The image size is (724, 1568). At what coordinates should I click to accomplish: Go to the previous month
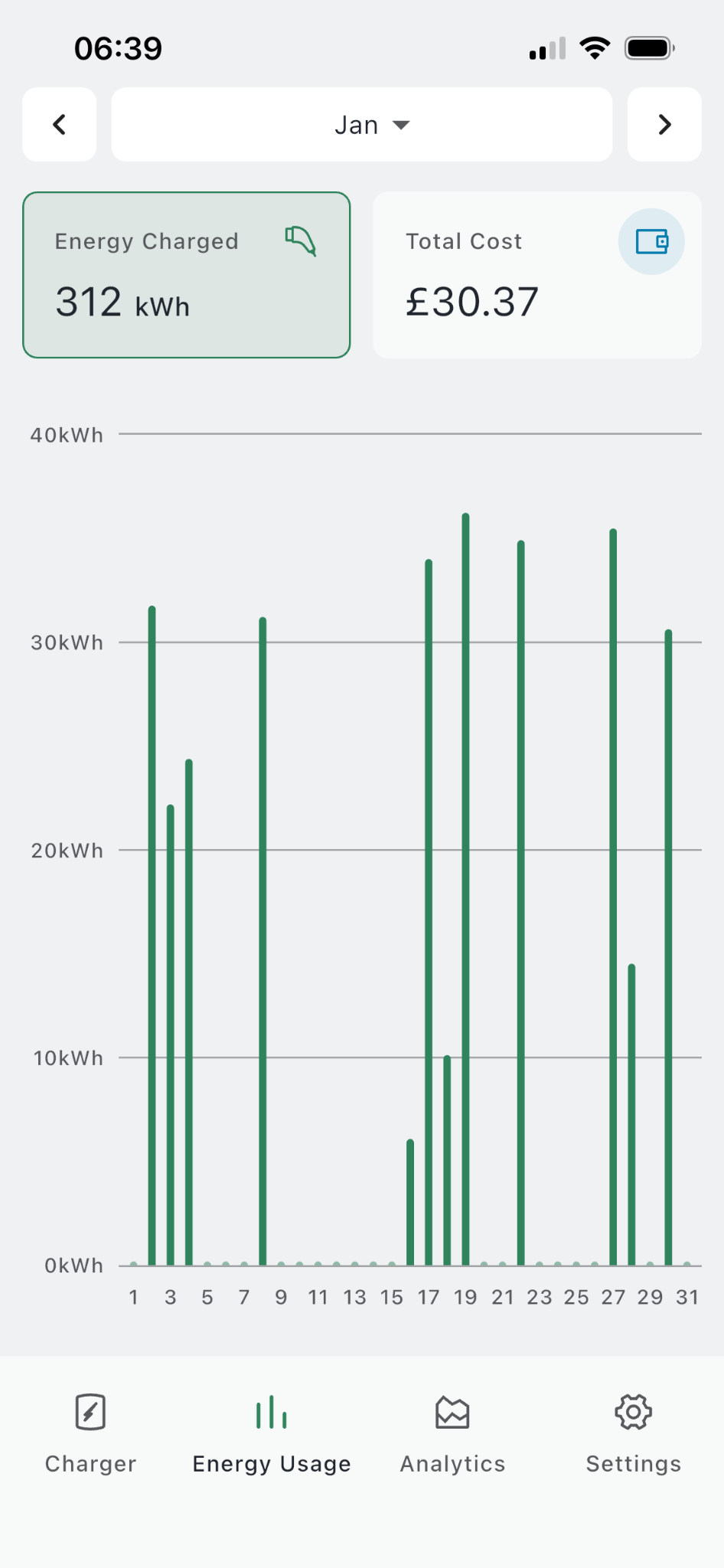(x=60, y=125)
